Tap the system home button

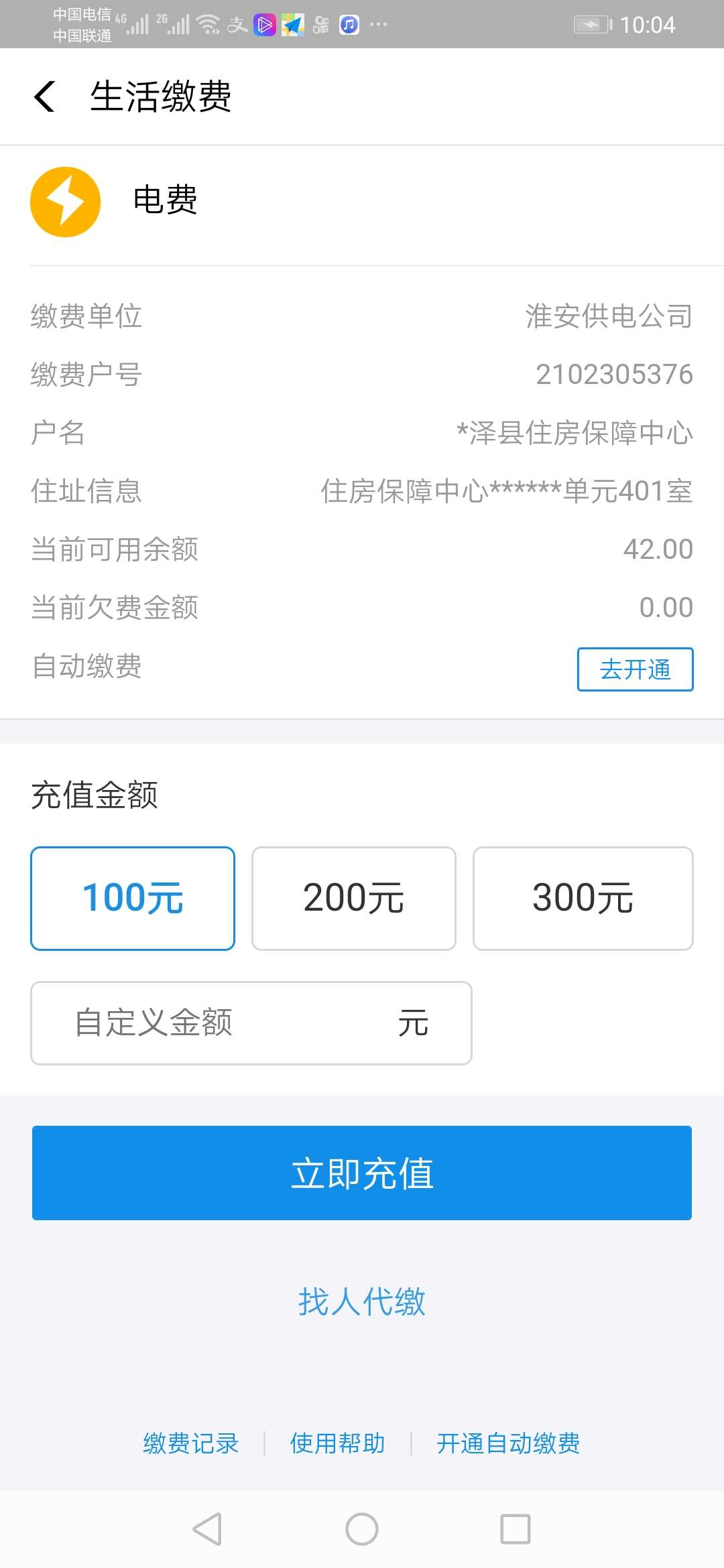[x=362, y=1529]
